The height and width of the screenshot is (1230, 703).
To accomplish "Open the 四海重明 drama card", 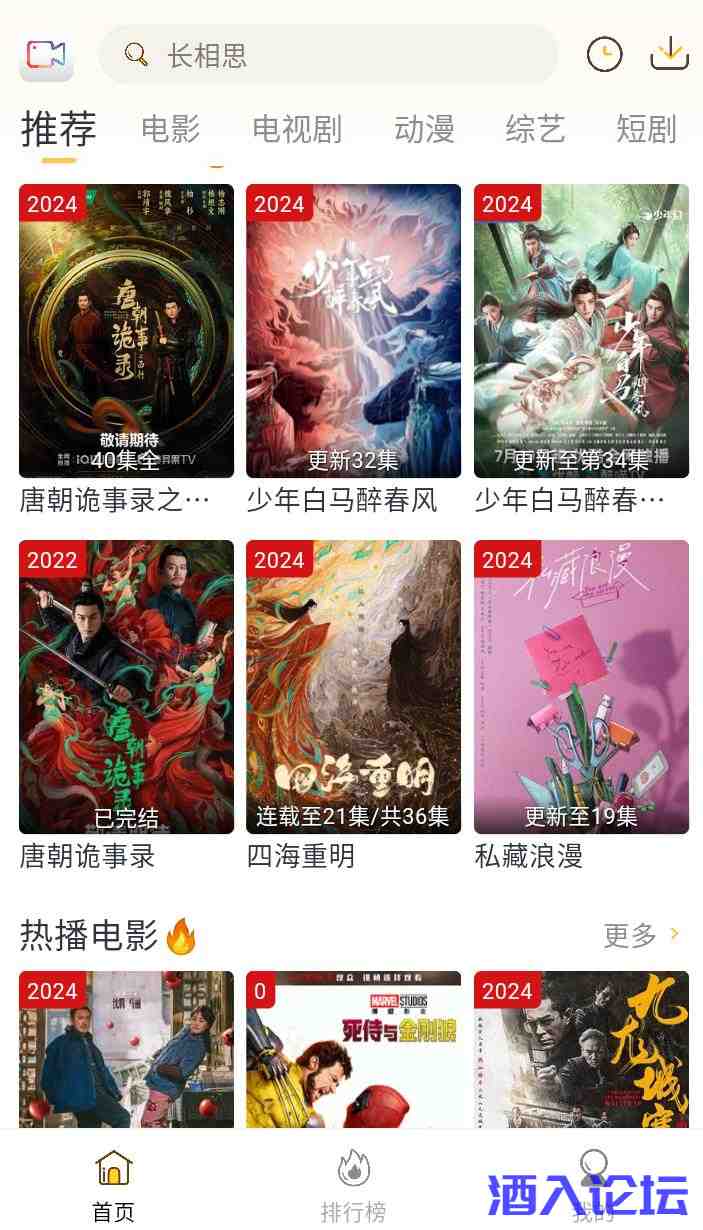I will point(353,687).
